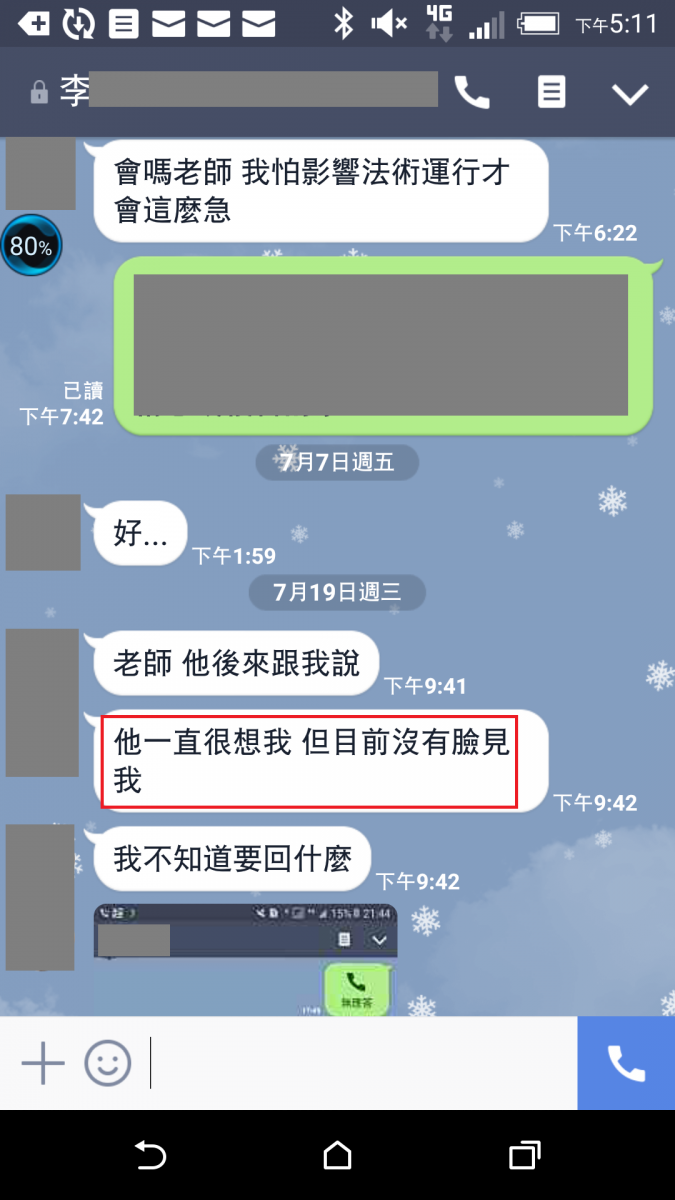The height and width of the screenshot is (1200, 675).
Task: Expand the chat menu chevron
Action: [x=630, y=94]
